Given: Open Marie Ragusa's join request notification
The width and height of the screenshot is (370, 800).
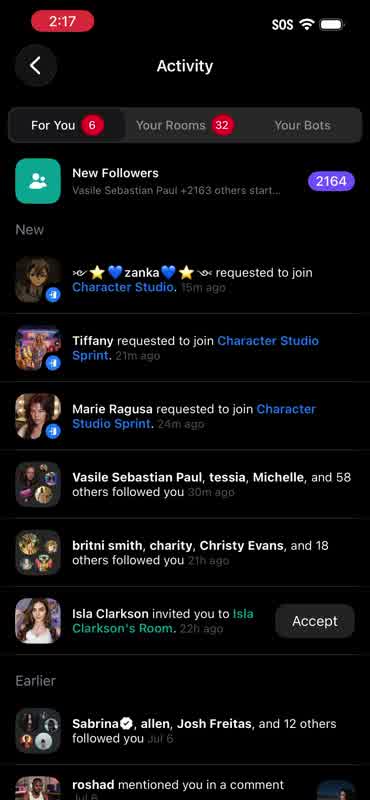Looking at the screenshot, I should pos(185,416).
